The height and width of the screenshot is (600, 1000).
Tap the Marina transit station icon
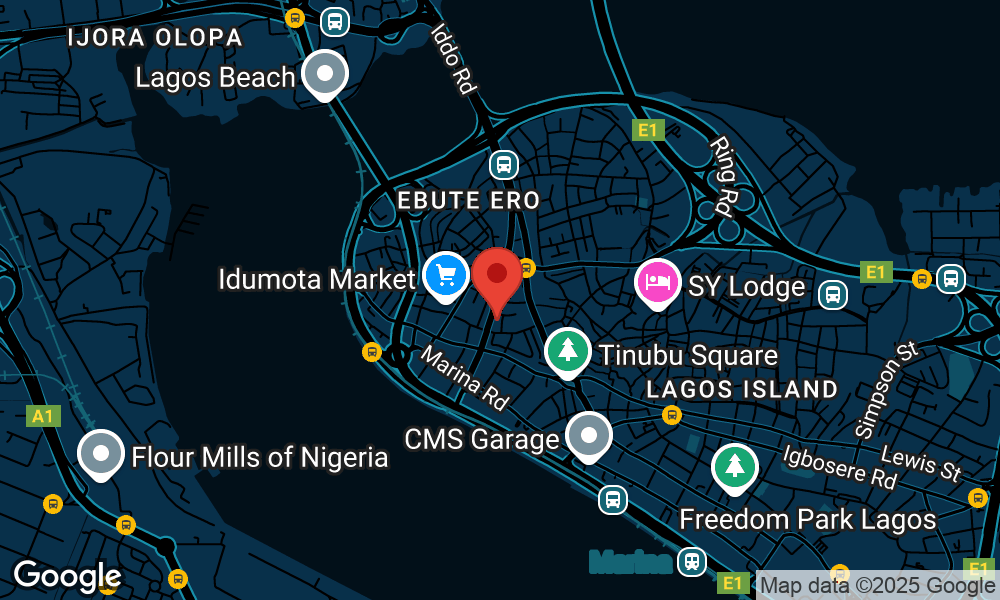point(690,562)
